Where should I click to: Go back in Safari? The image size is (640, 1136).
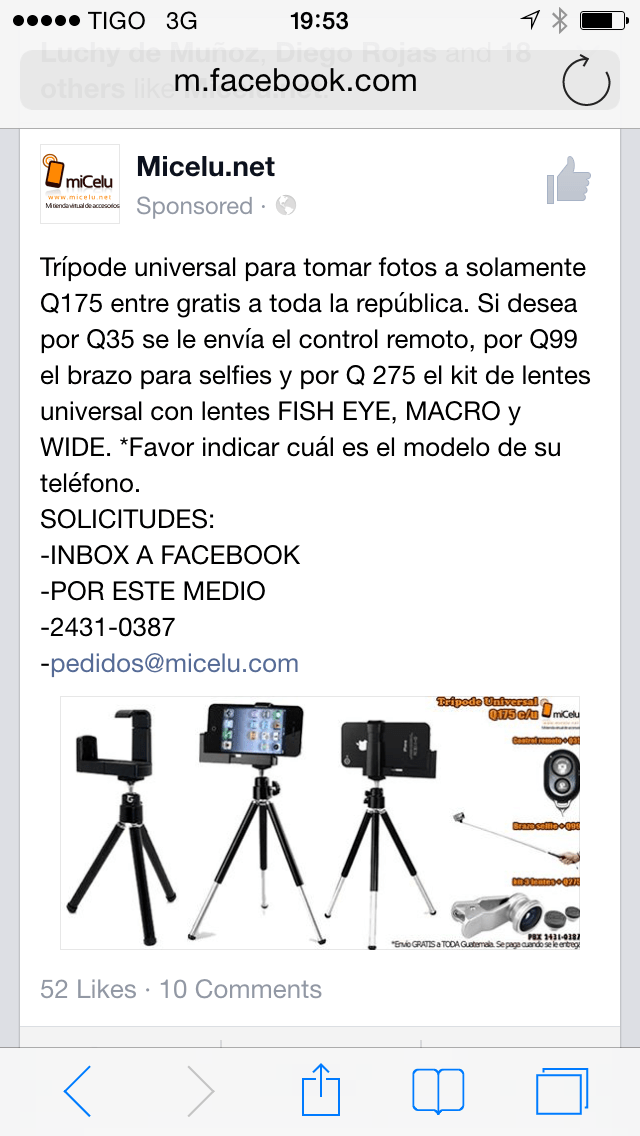pyautogui.click(x=77, y=1090)
